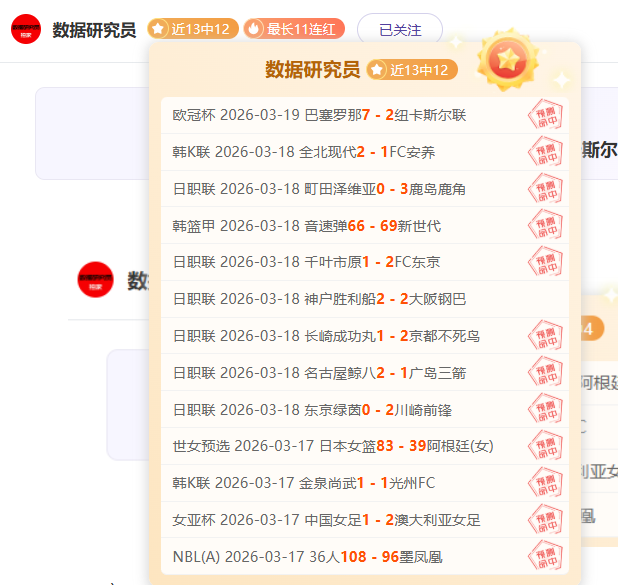Tap the 最长11连红 streak badge
Image resolution: width=618 pixels, height=585 pixels.
(x=296, y=29)
